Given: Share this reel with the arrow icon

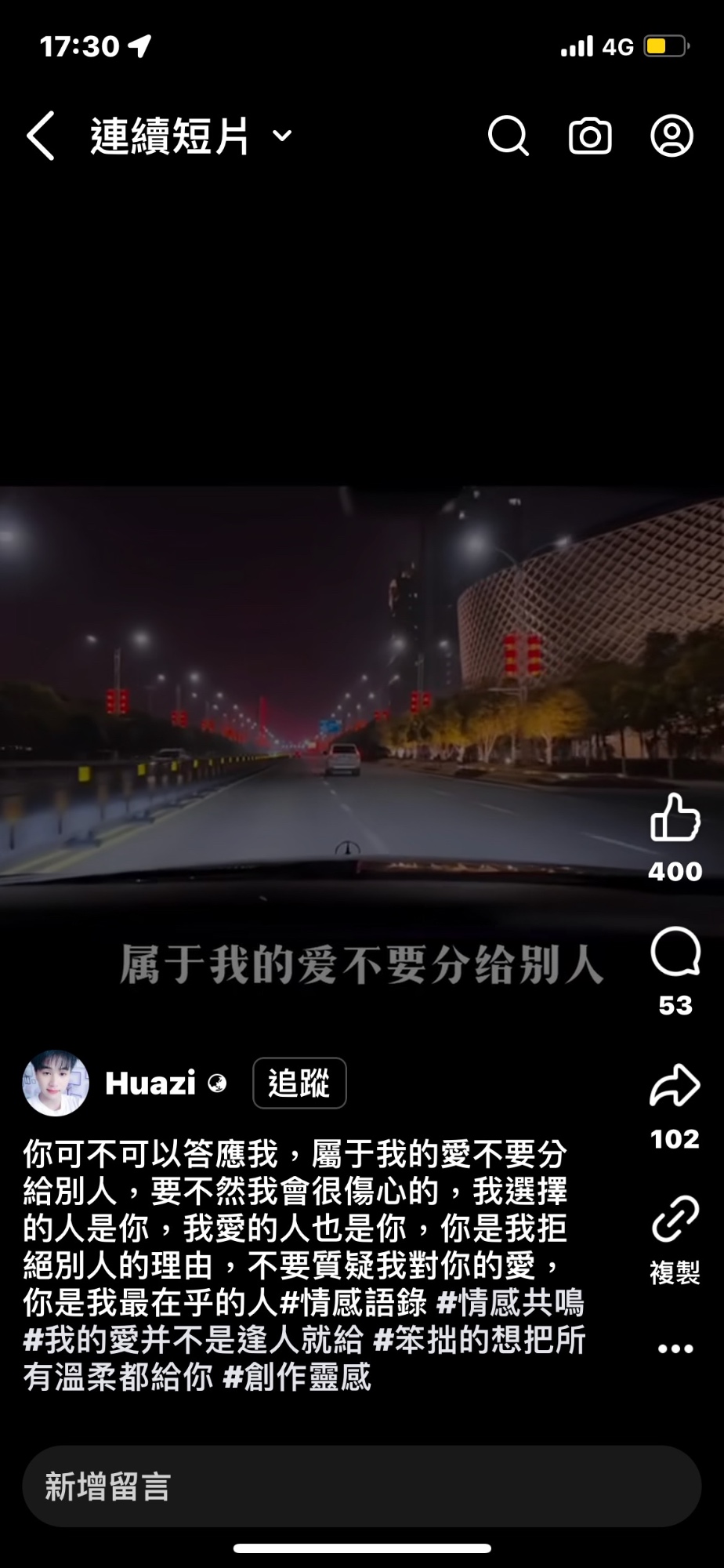Looking at the screenshot, I should 675,1086.
